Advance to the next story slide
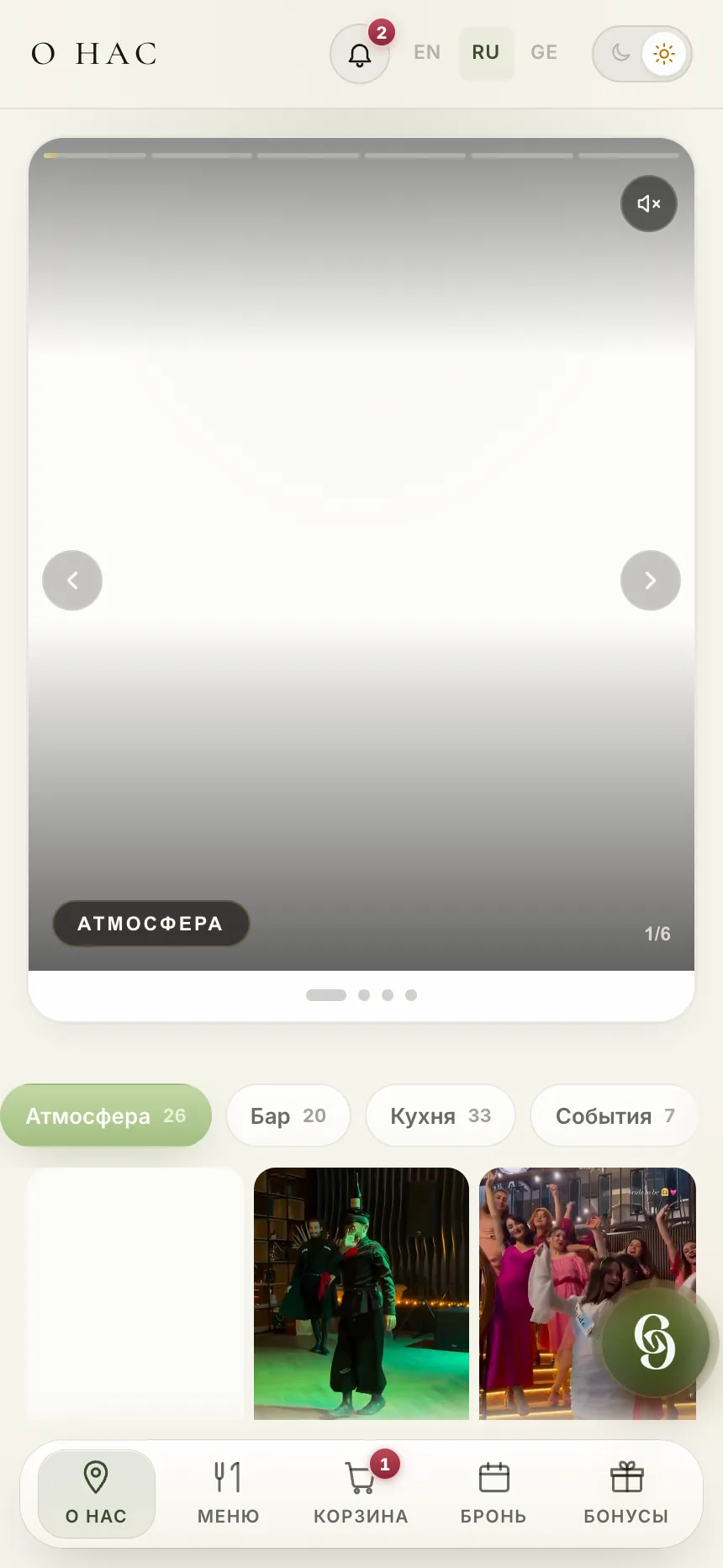 [x=650, y=580]
